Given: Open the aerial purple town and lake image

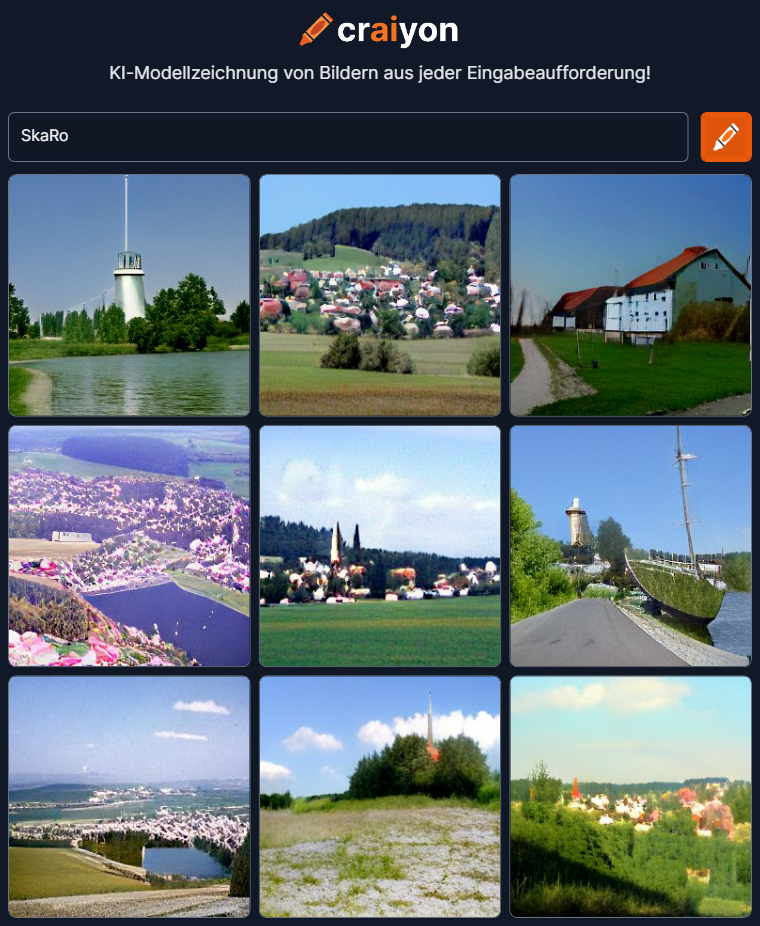Looking at the screenshot, I should click(x=129, y=546).
